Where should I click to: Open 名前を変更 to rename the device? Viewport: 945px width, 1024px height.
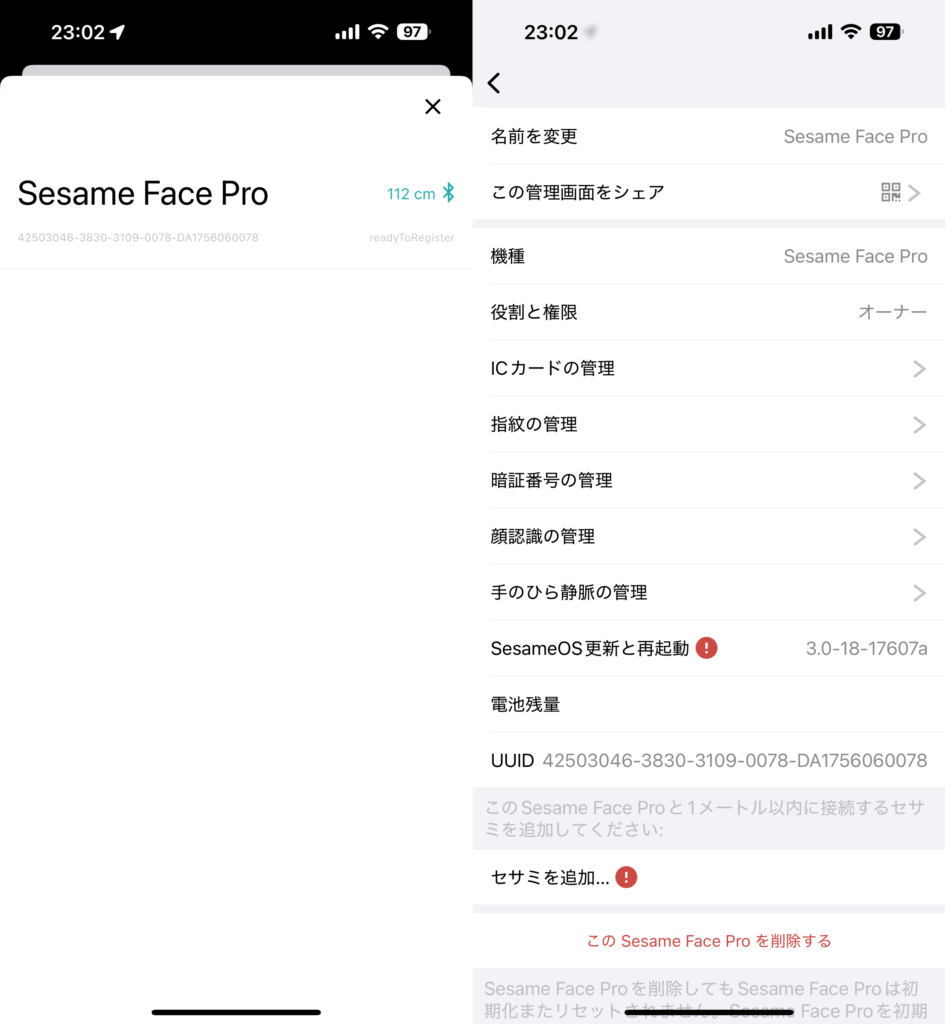pyautogui.click(x=708, y=137)
